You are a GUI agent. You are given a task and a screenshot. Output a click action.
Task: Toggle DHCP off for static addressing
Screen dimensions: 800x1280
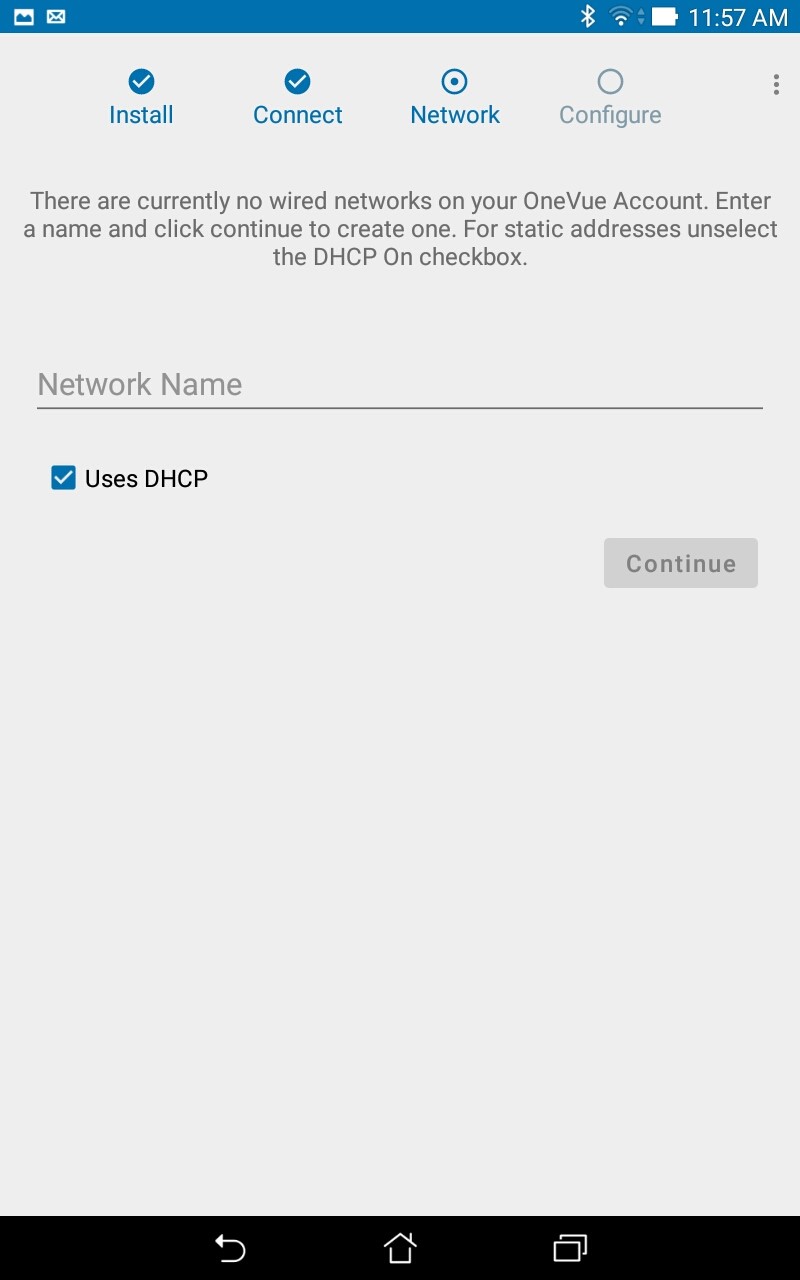[62, 478]
